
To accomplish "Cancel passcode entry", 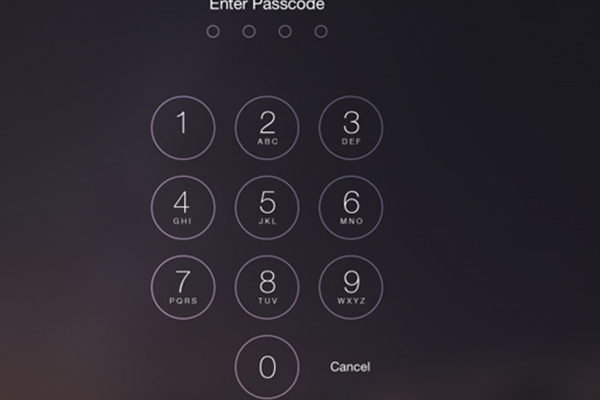I will point(350,367).
